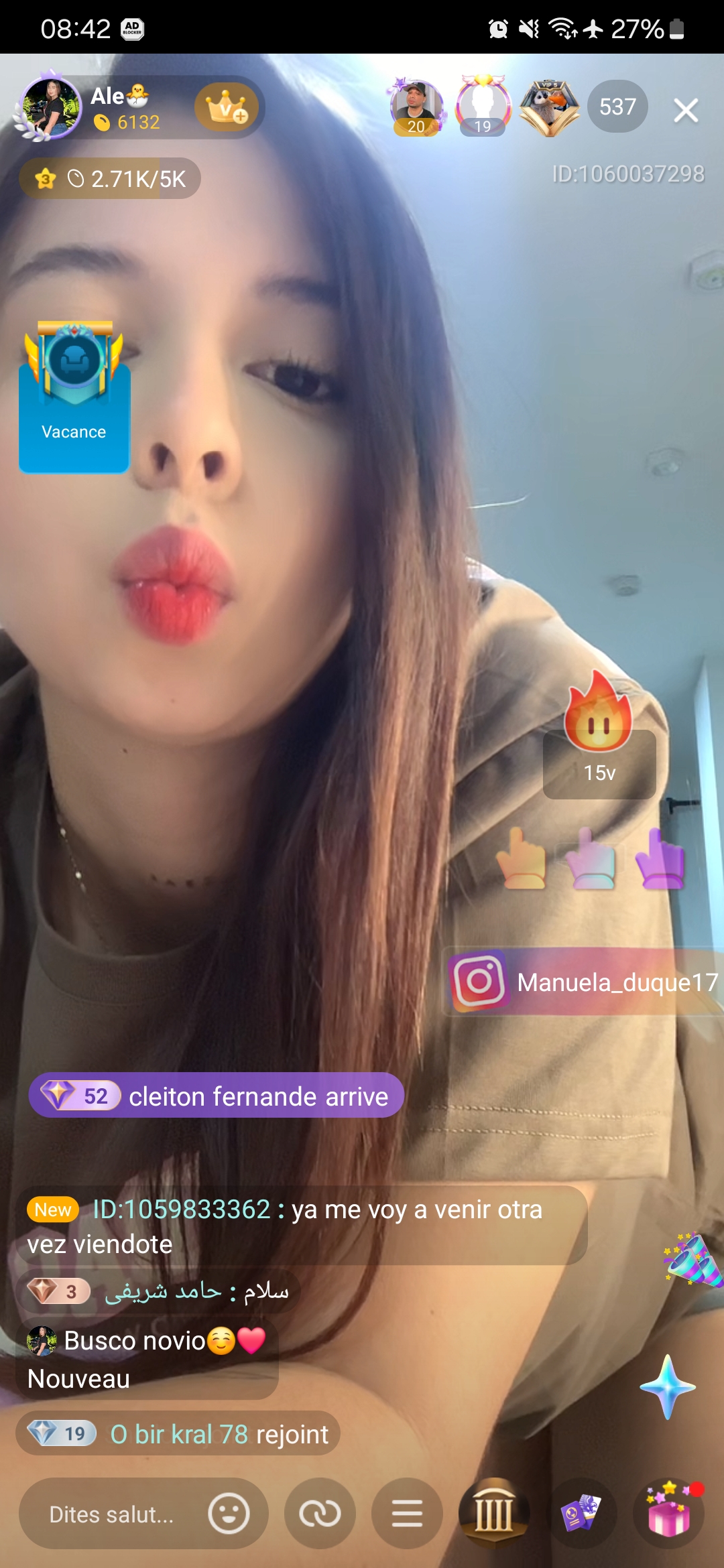Open the comment from ID:1059833362
Image resolution: width=724 pixels, height=1568 pixels.
pos(302,1226)
